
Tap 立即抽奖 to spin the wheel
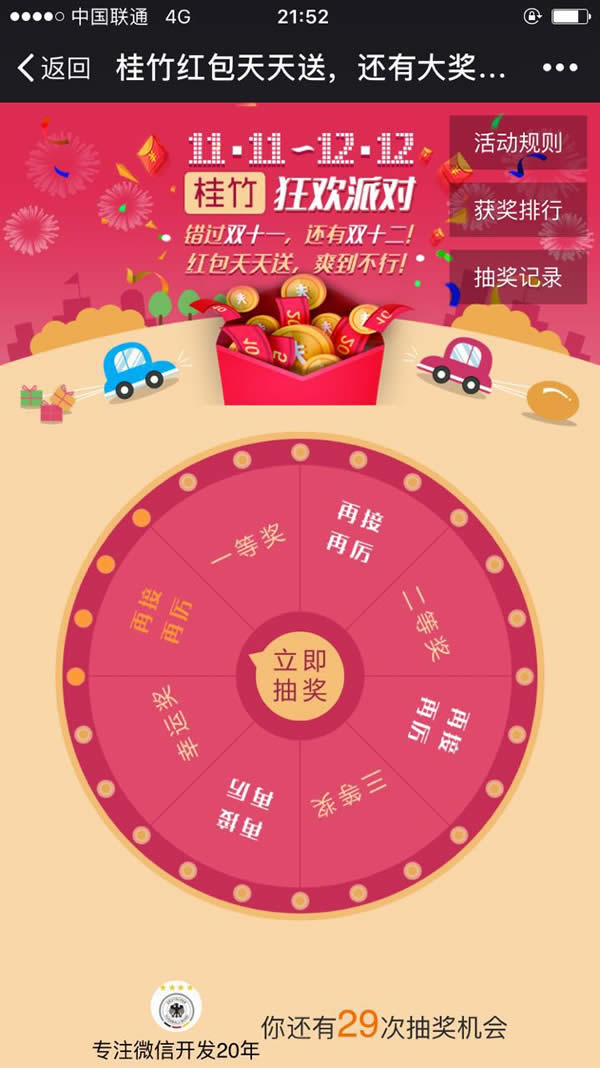click(300, 676)
